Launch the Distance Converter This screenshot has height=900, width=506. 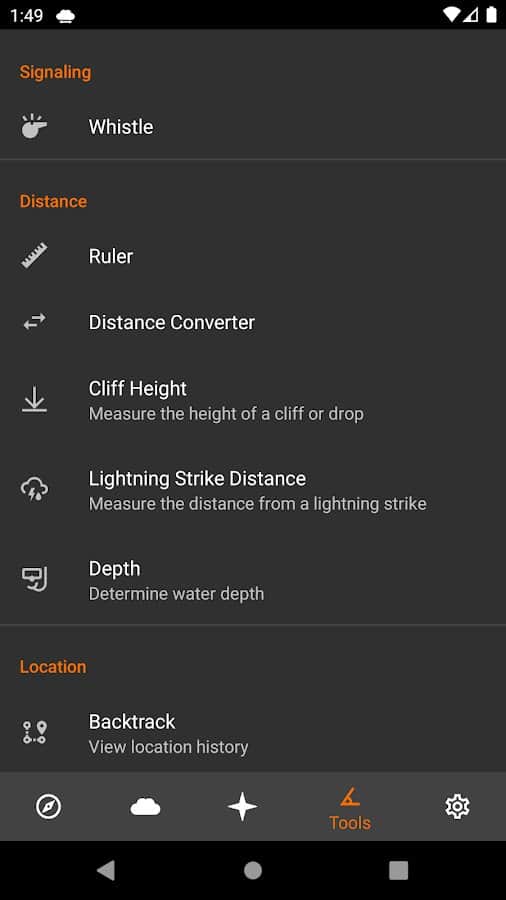pyautogui.click(x=253, y=322)
